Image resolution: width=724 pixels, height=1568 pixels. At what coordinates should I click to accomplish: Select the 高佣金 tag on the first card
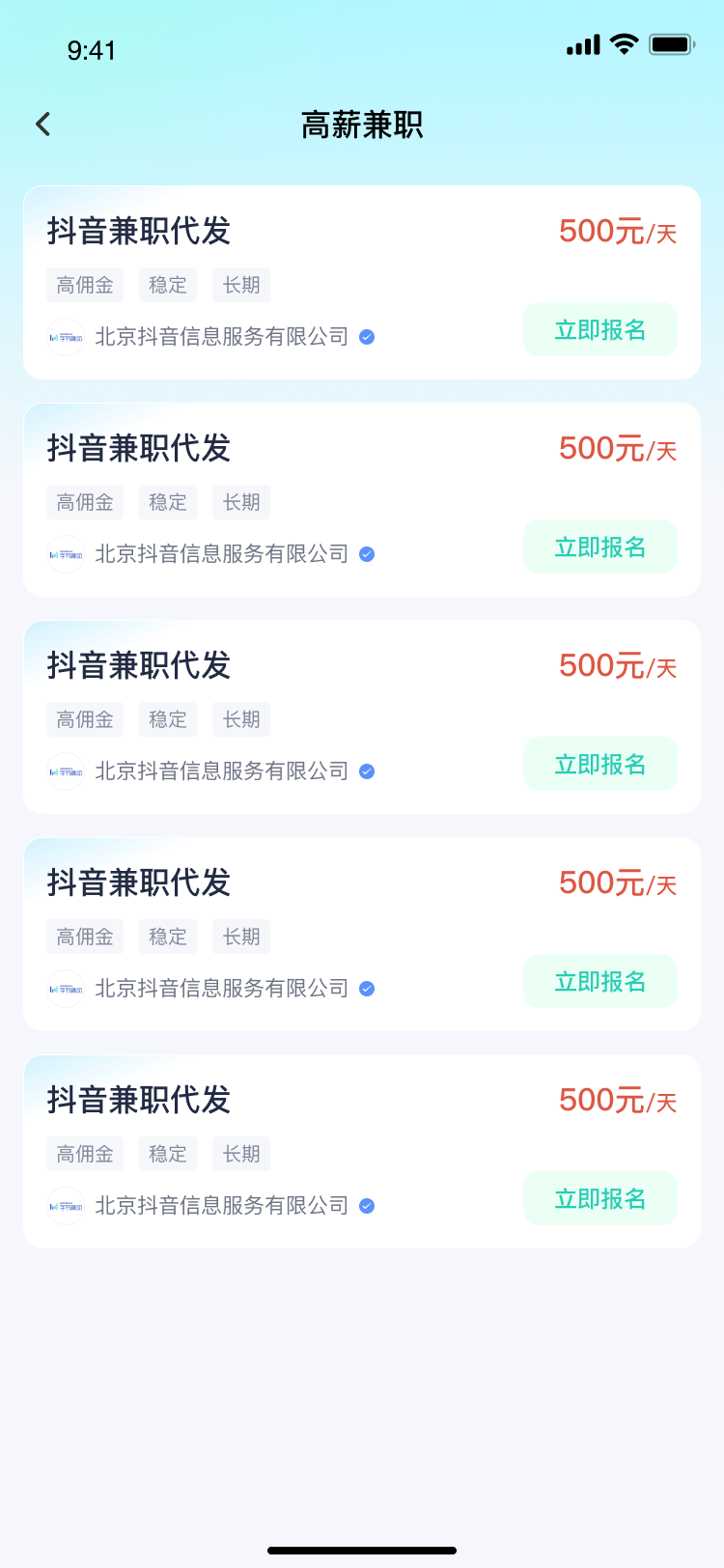coord(85,285)
